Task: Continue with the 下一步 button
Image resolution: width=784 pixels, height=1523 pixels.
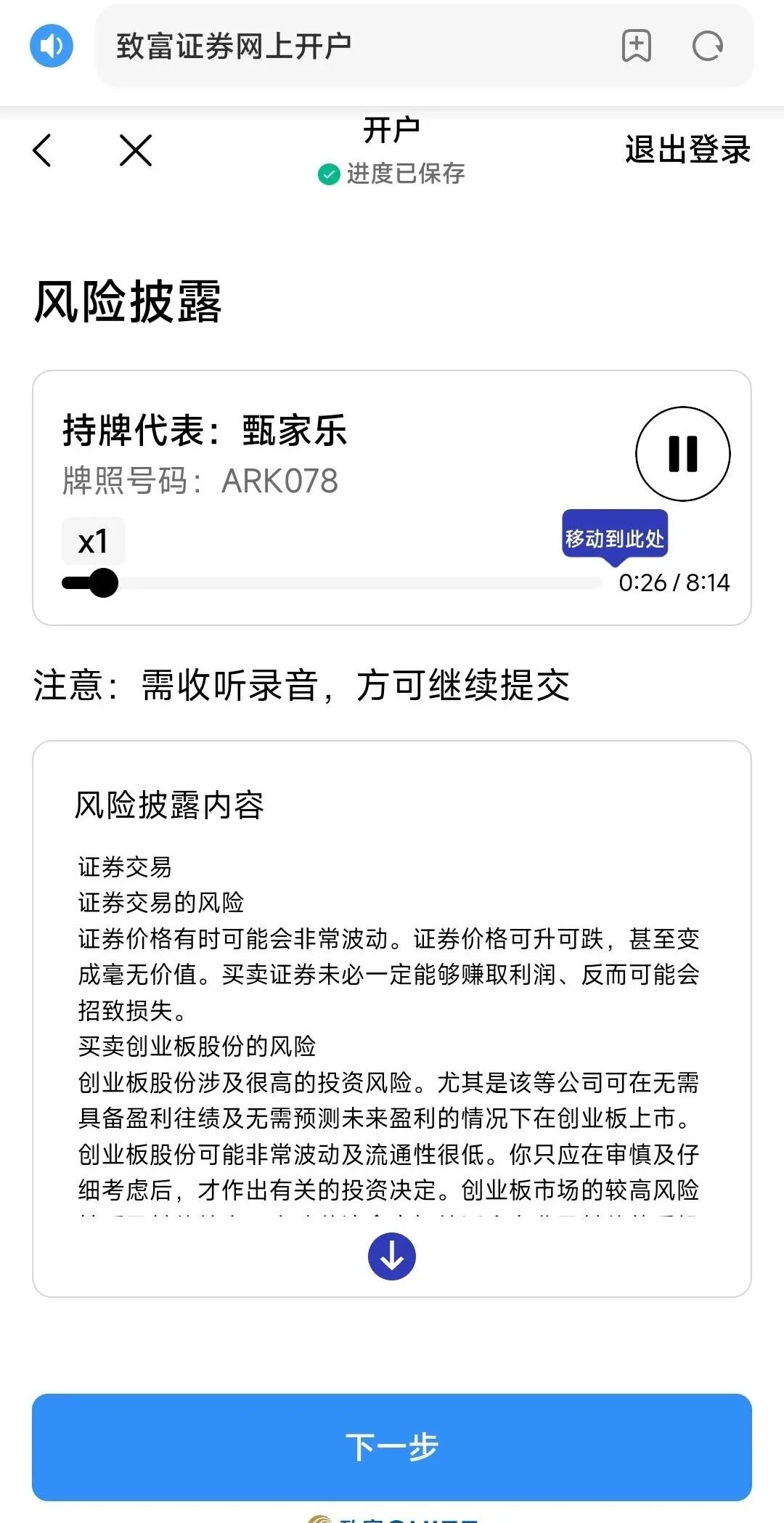Action: (392, 1447)
